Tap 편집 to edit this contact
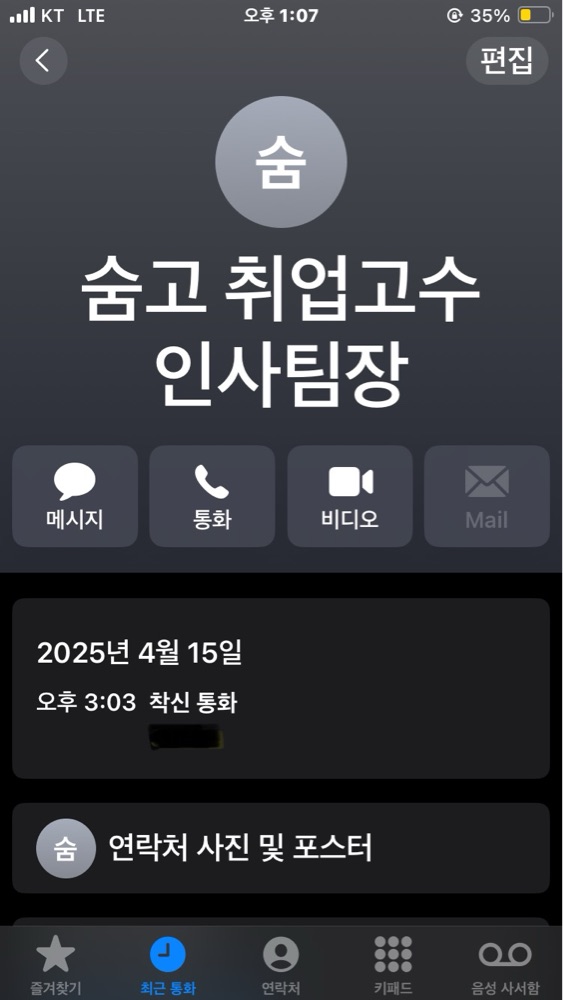The height and width of the screenshot is (1000, 563). pos(506,61)
